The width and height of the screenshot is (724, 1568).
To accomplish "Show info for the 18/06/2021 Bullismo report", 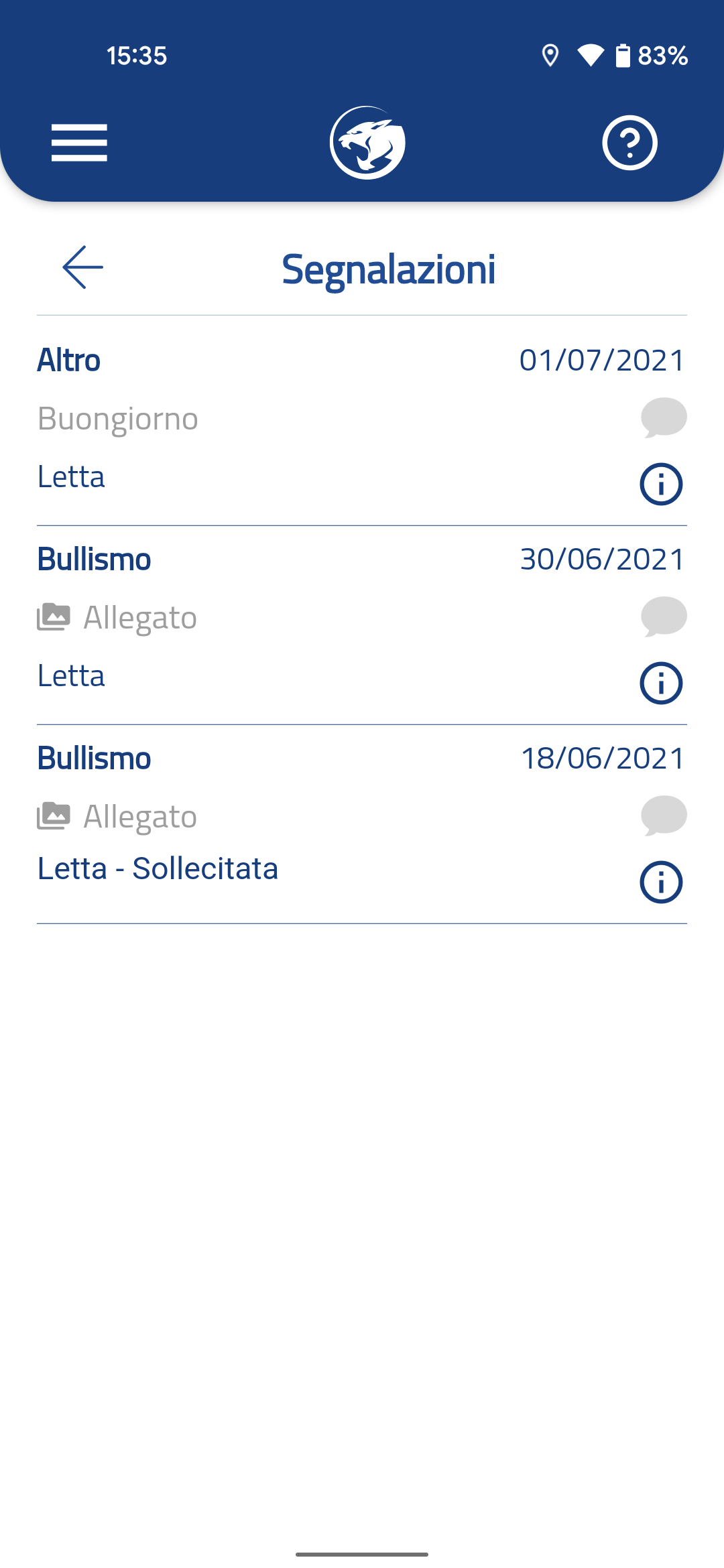I will pos(661,882).
